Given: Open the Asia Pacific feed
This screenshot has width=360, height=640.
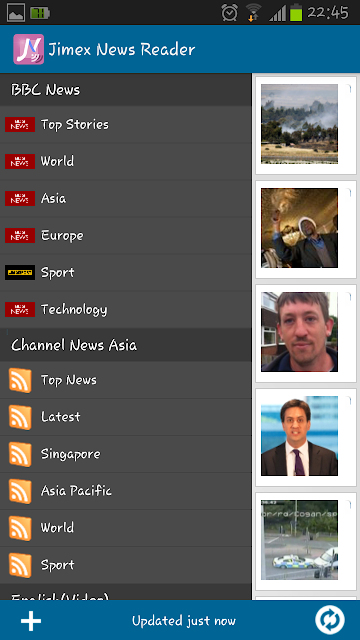Looking at the screenshot, I should 126,491.
